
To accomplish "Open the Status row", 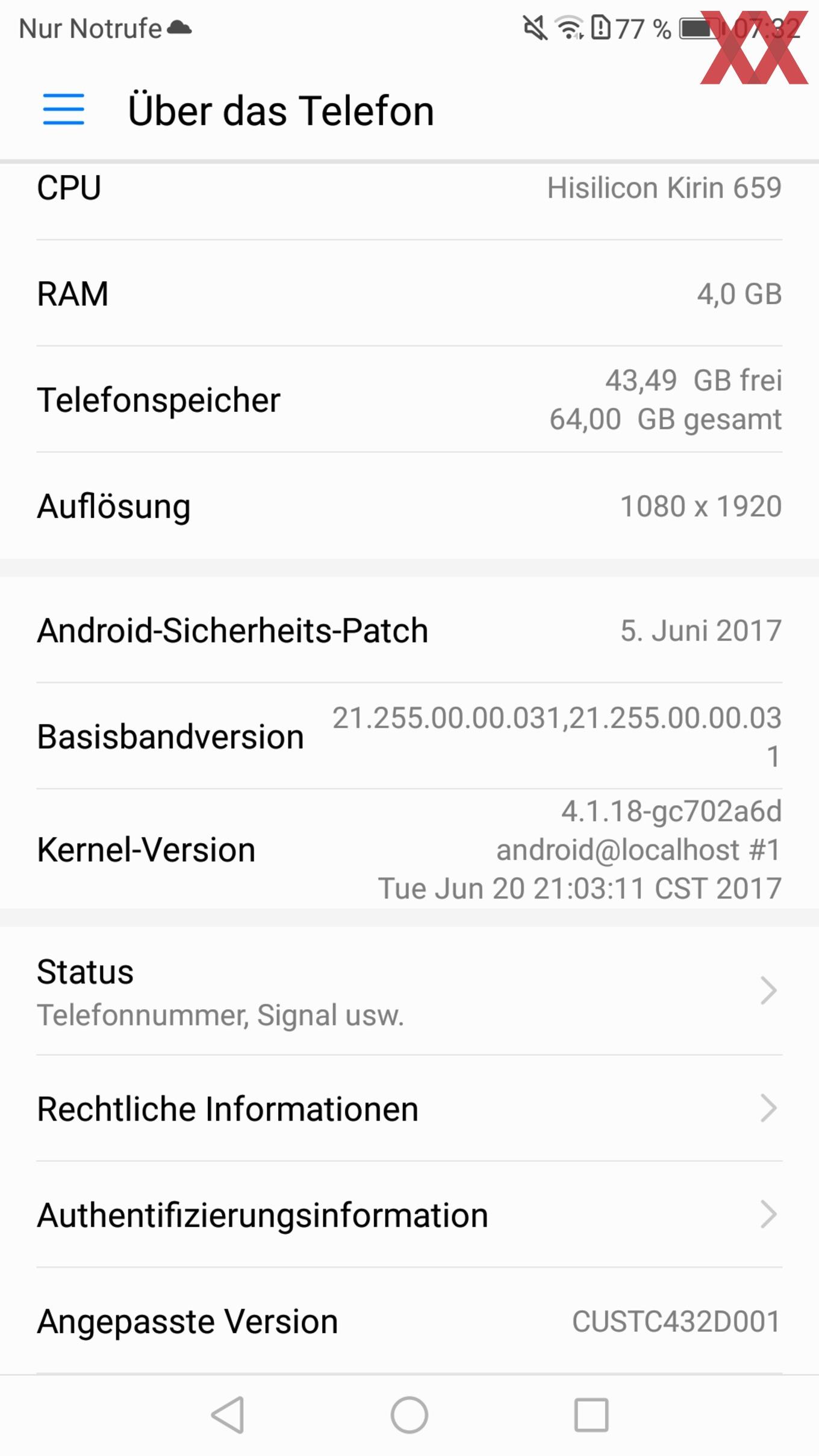I will pyautogui.click(x=409, y=991).
